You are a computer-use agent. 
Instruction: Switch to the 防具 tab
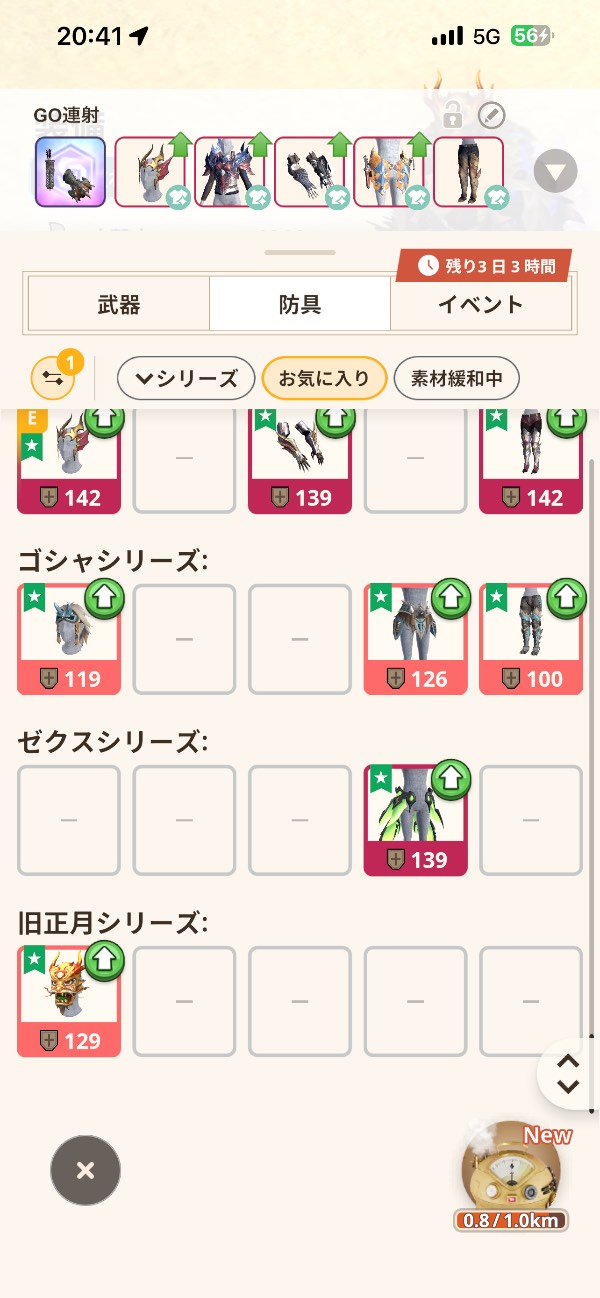pos(300,304)
